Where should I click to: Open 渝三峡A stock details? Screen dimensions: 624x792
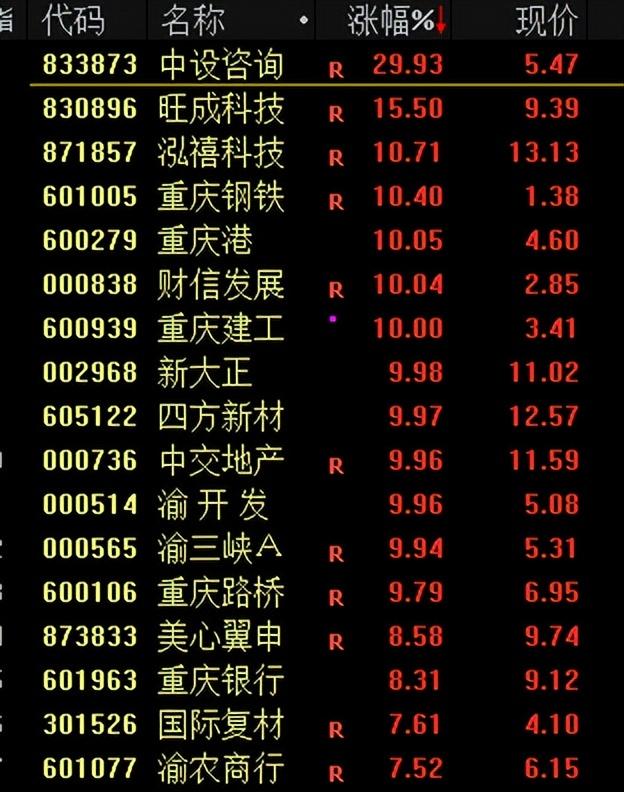coord(220,549)
